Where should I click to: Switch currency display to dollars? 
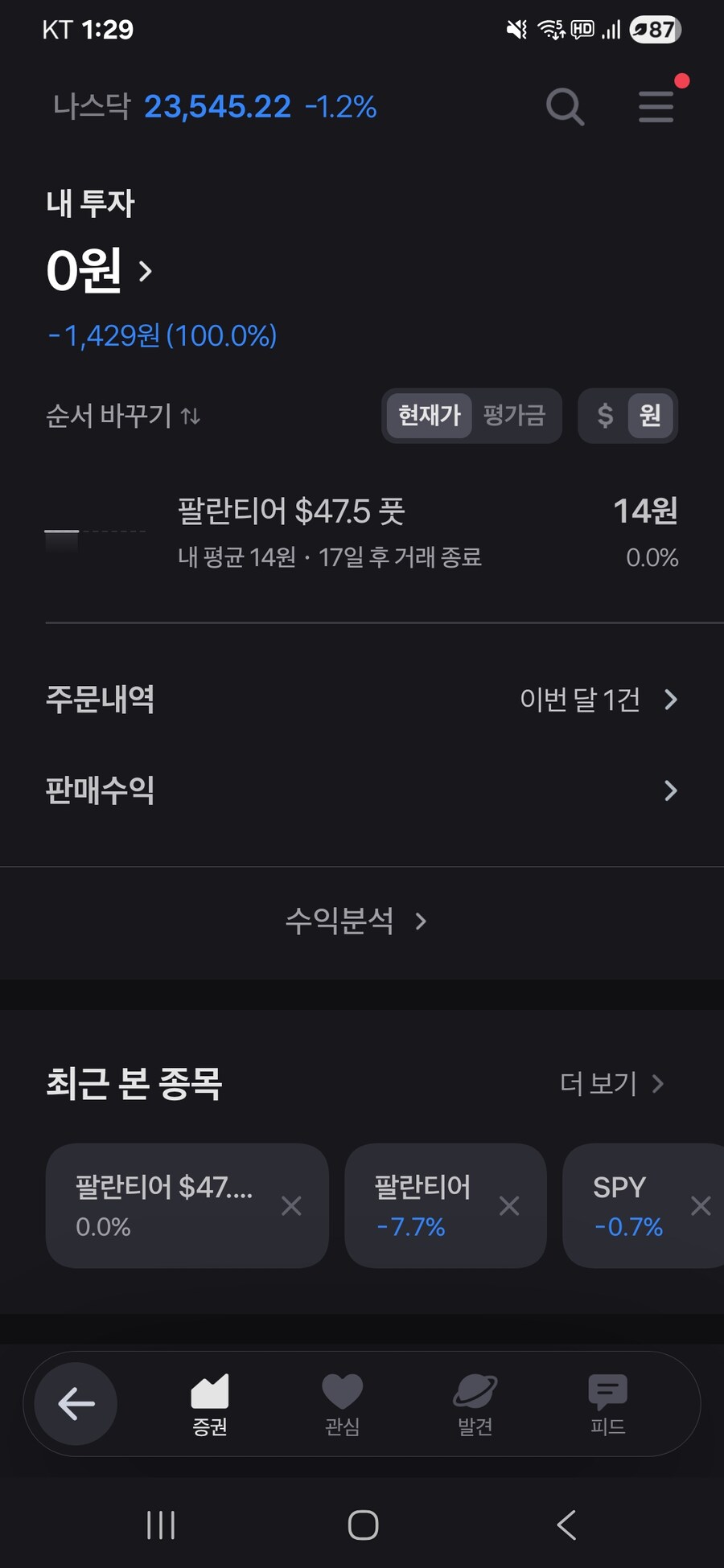click(x=604, y=416)
